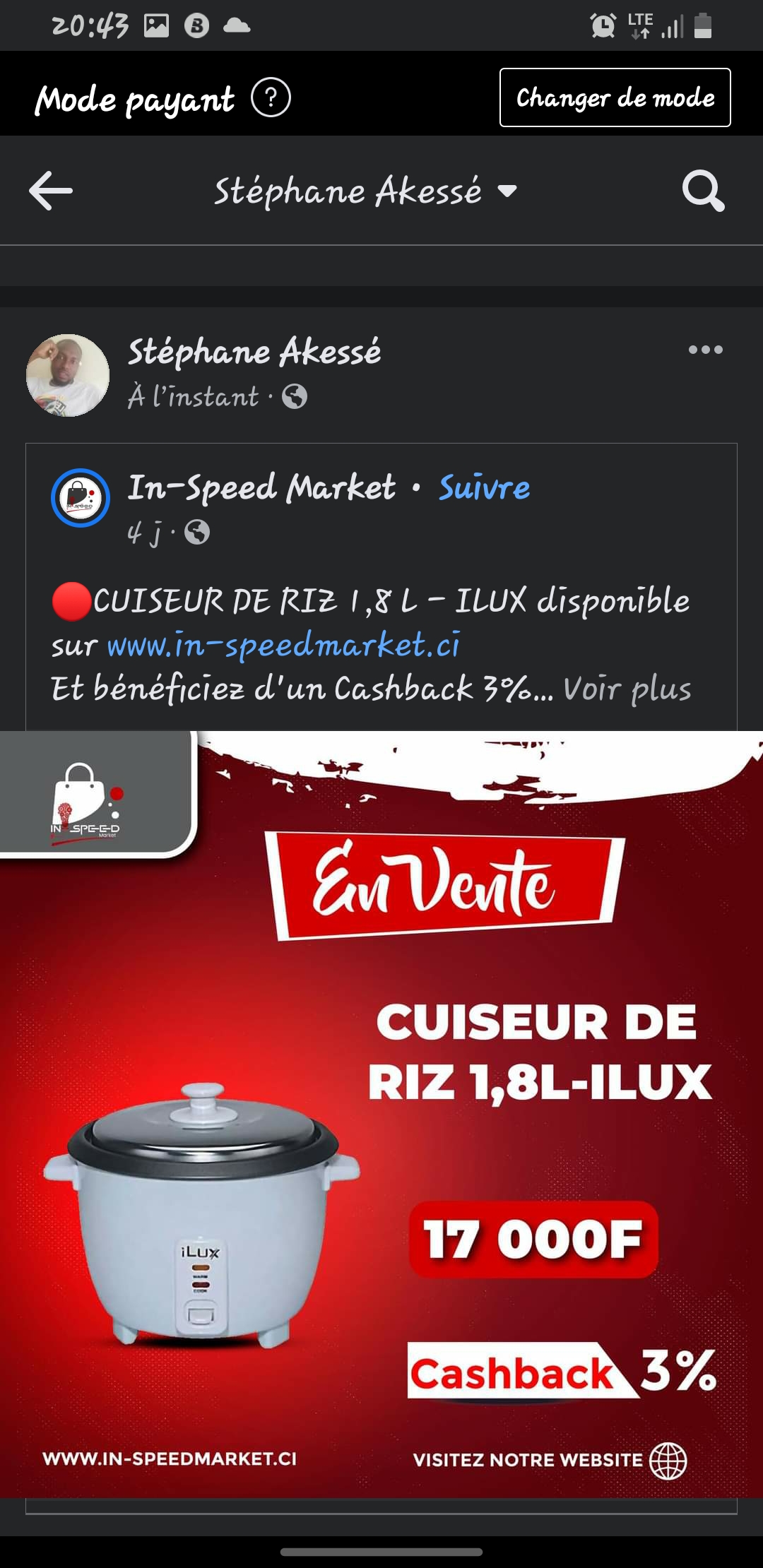This screenshot has width=763, height=1568.
Task: Open Stéphane Akessé's profile picture
Action: 68,375
